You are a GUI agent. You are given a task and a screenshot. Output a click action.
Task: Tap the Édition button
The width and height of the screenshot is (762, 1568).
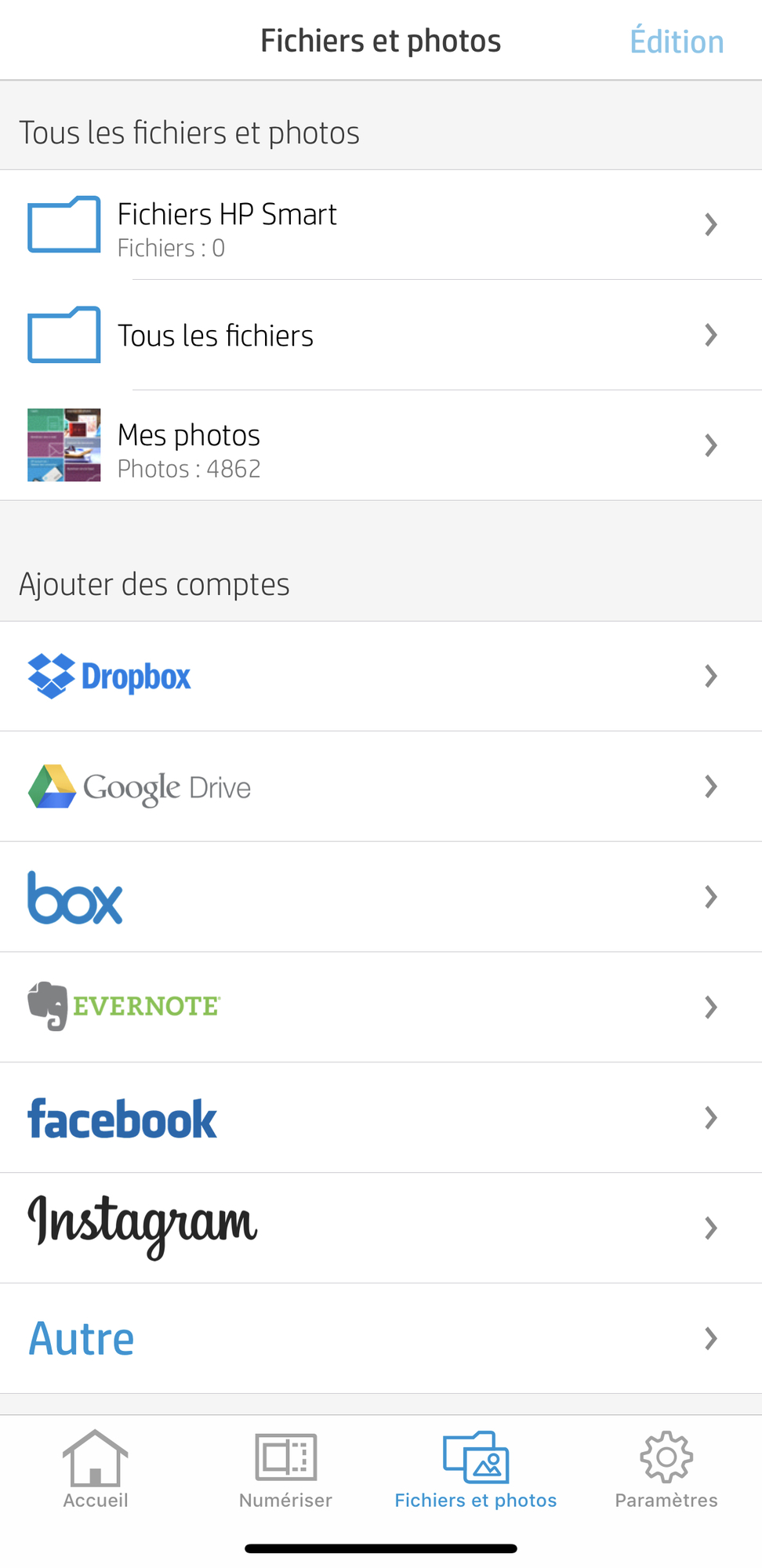click(676, 42)
